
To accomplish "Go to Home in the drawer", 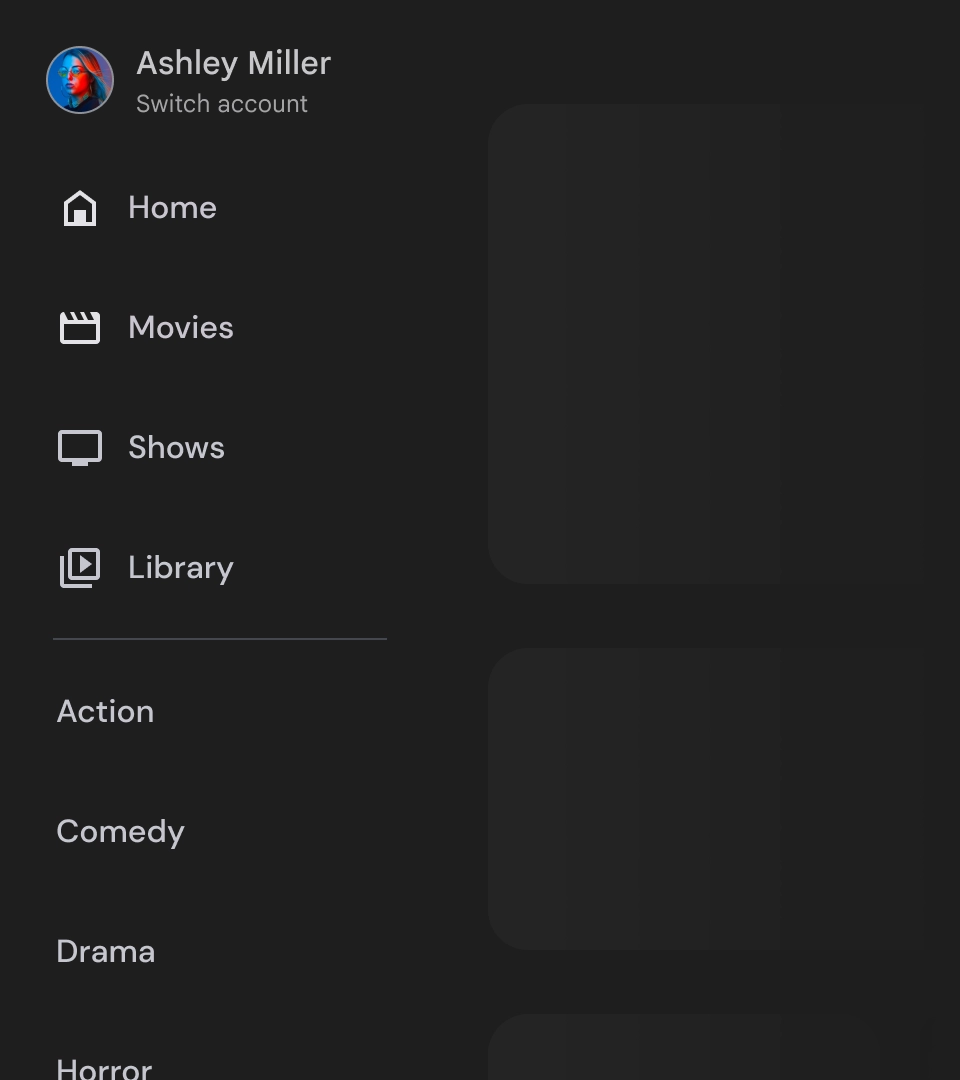I will click(x=220, y=207).
